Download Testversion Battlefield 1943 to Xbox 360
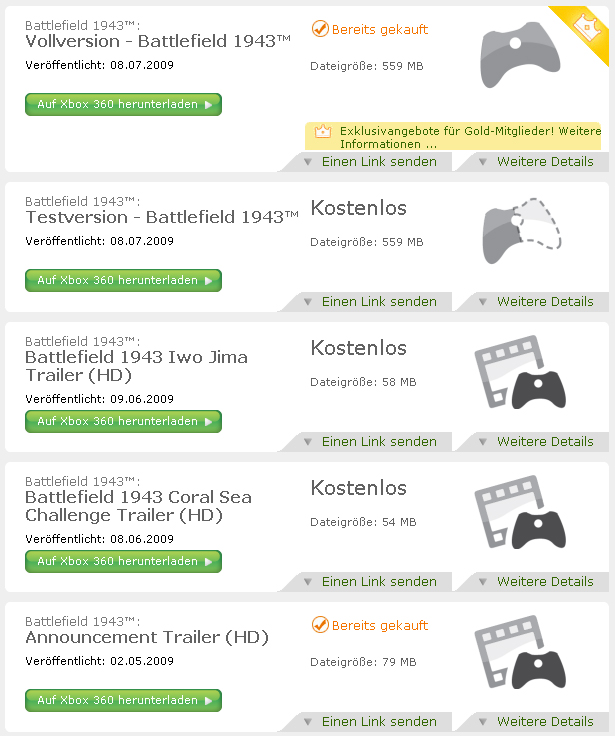Viewport: 615px width, 736px height. [123, 280]
